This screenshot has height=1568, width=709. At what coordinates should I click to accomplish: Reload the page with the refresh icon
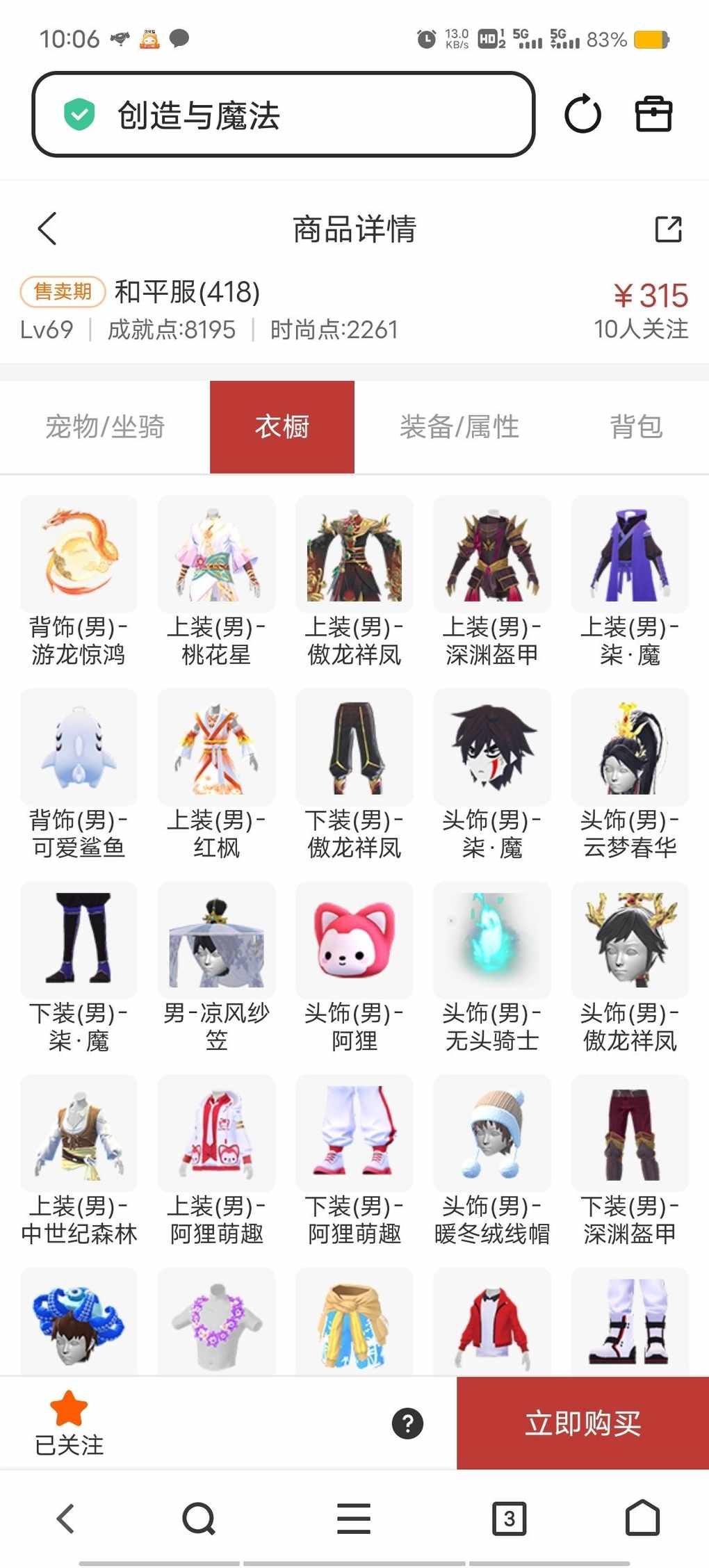click(582, 115)
